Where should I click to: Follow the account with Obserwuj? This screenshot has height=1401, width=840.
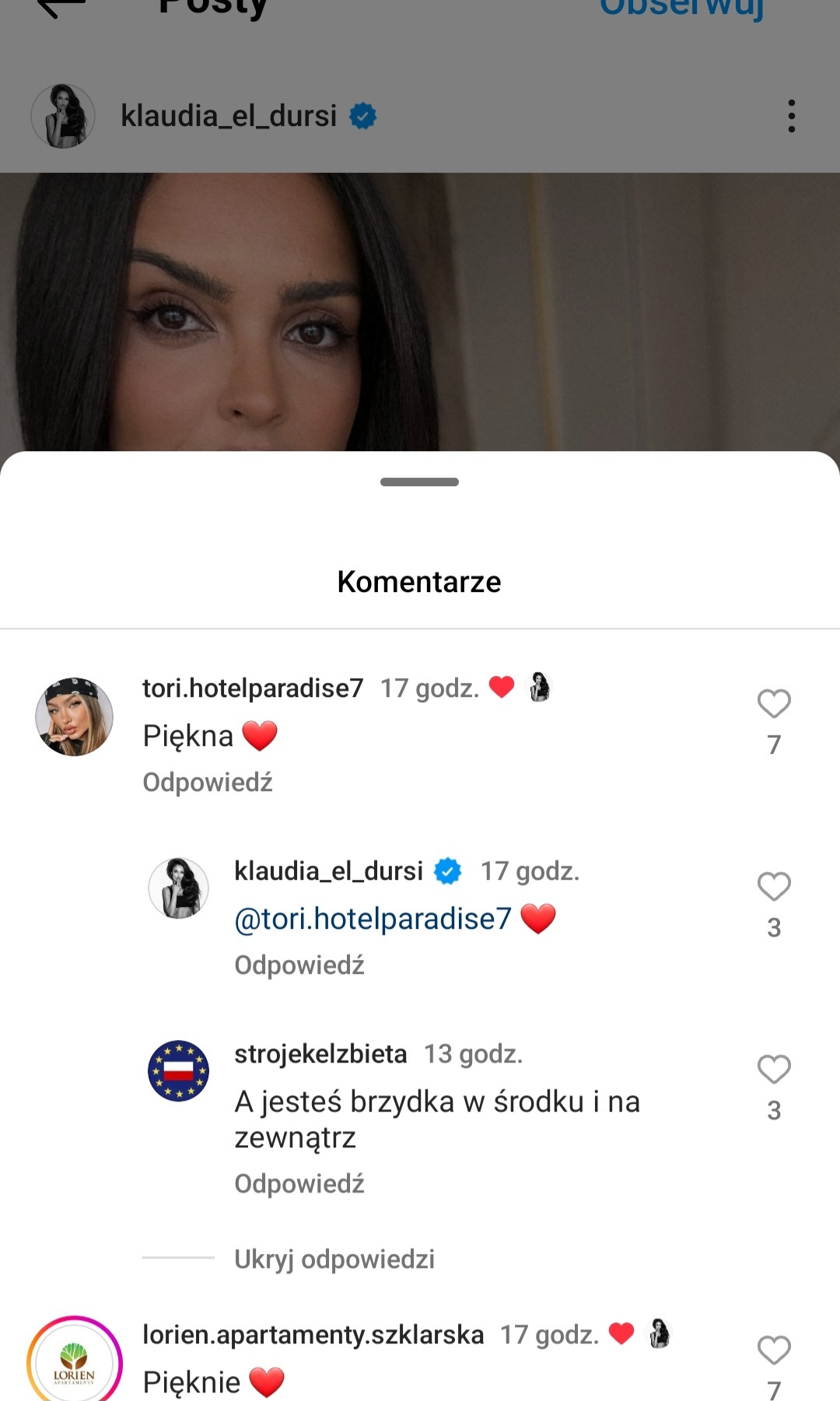pos(681,8)
